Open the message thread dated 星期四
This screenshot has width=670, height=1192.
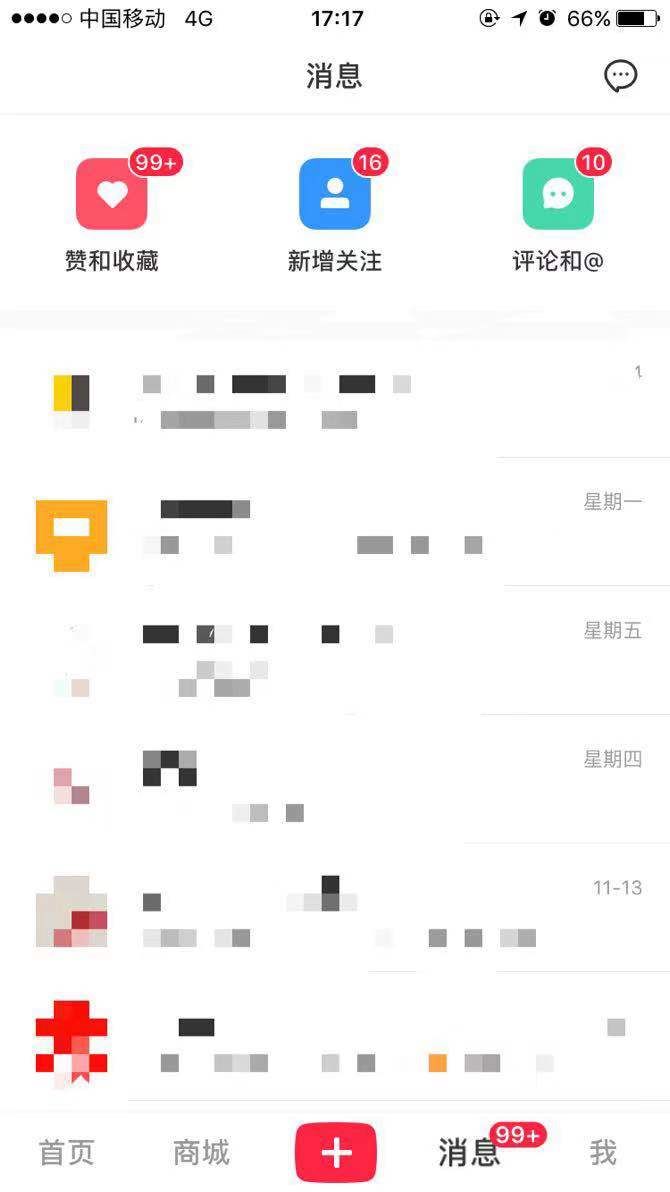(x=335, y=781)
